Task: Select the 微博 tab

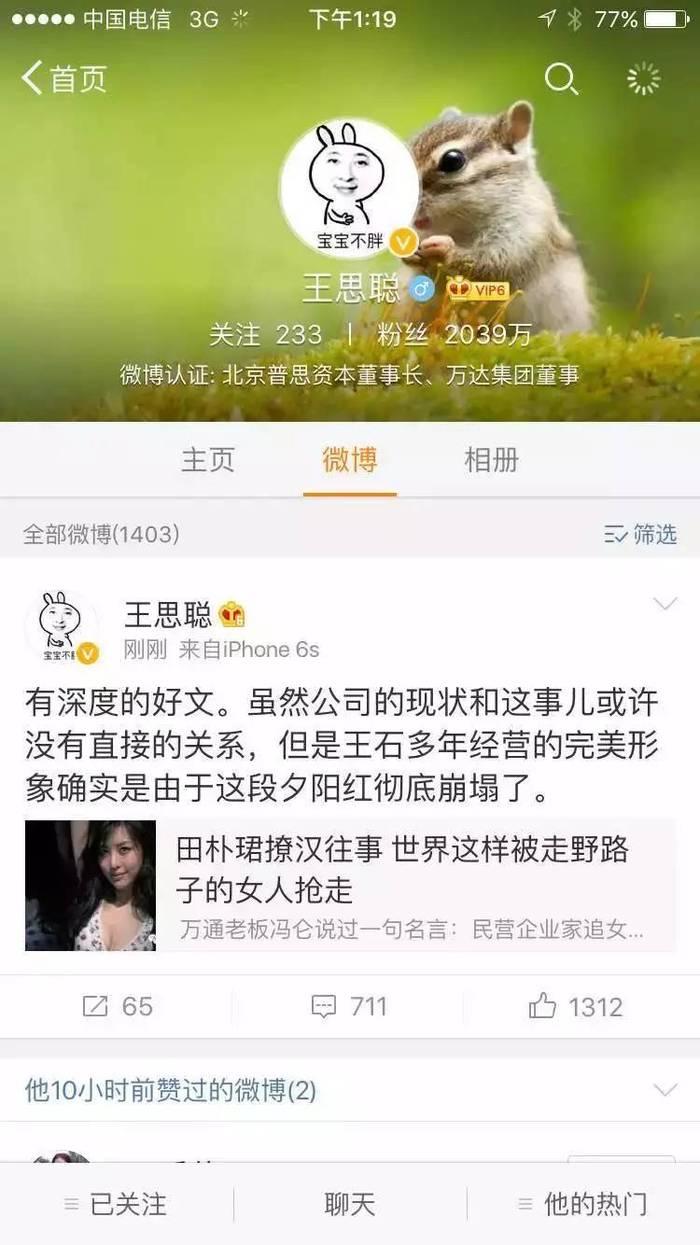Action: pyautogui.click(x=350, y=460)
